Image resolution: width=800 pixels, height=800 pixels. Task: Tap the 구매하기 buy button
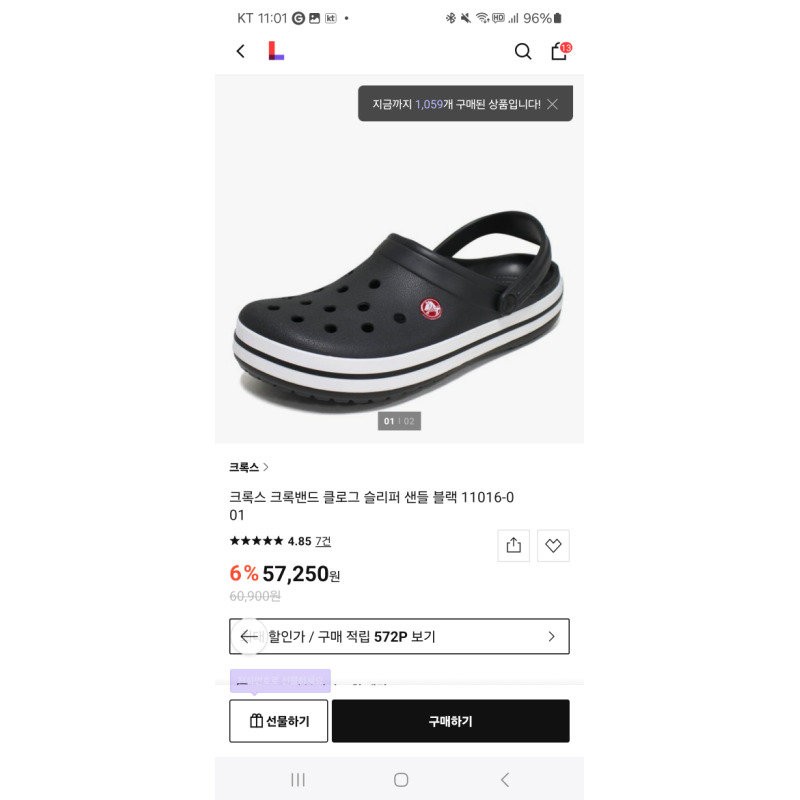click(451, 721)
